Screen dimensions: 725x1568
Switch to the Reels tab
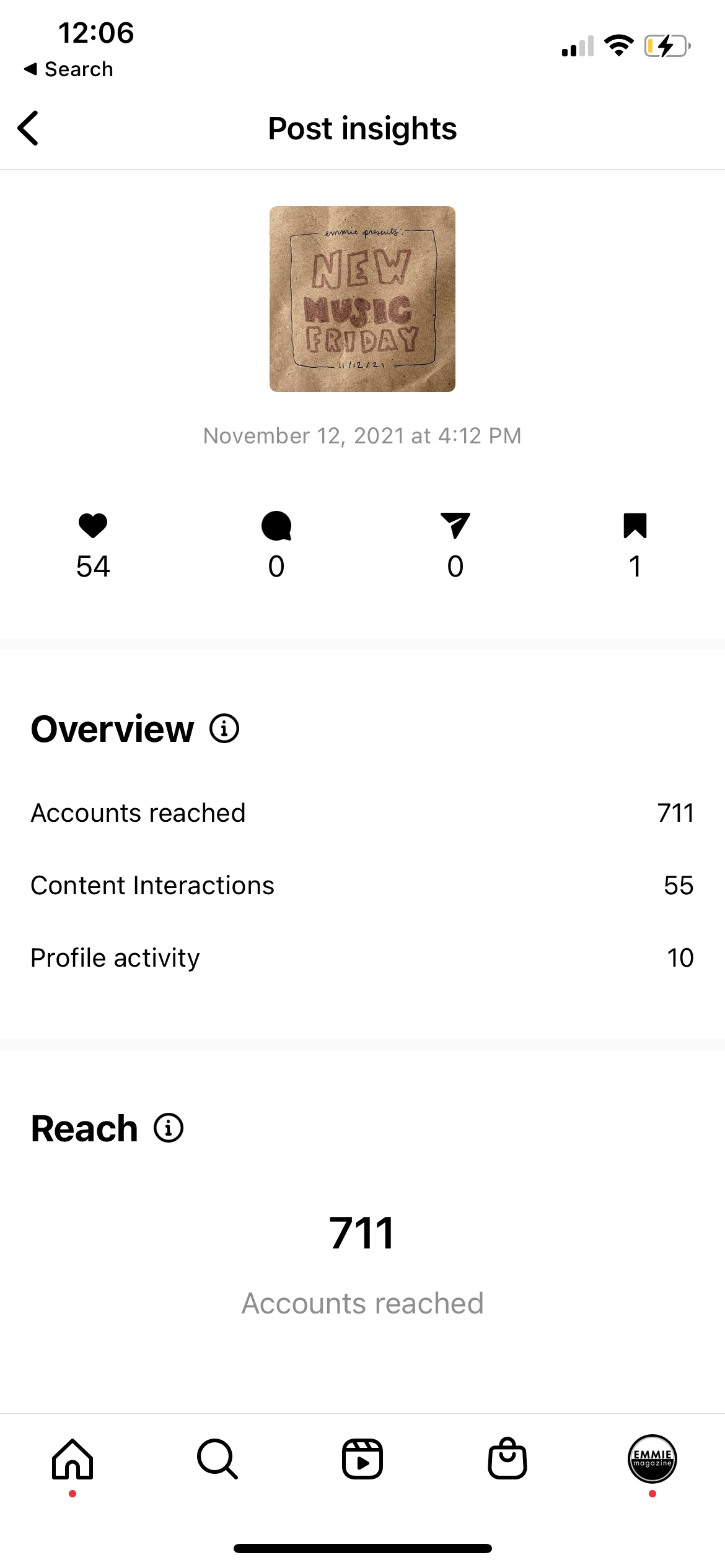(362, 1459)
